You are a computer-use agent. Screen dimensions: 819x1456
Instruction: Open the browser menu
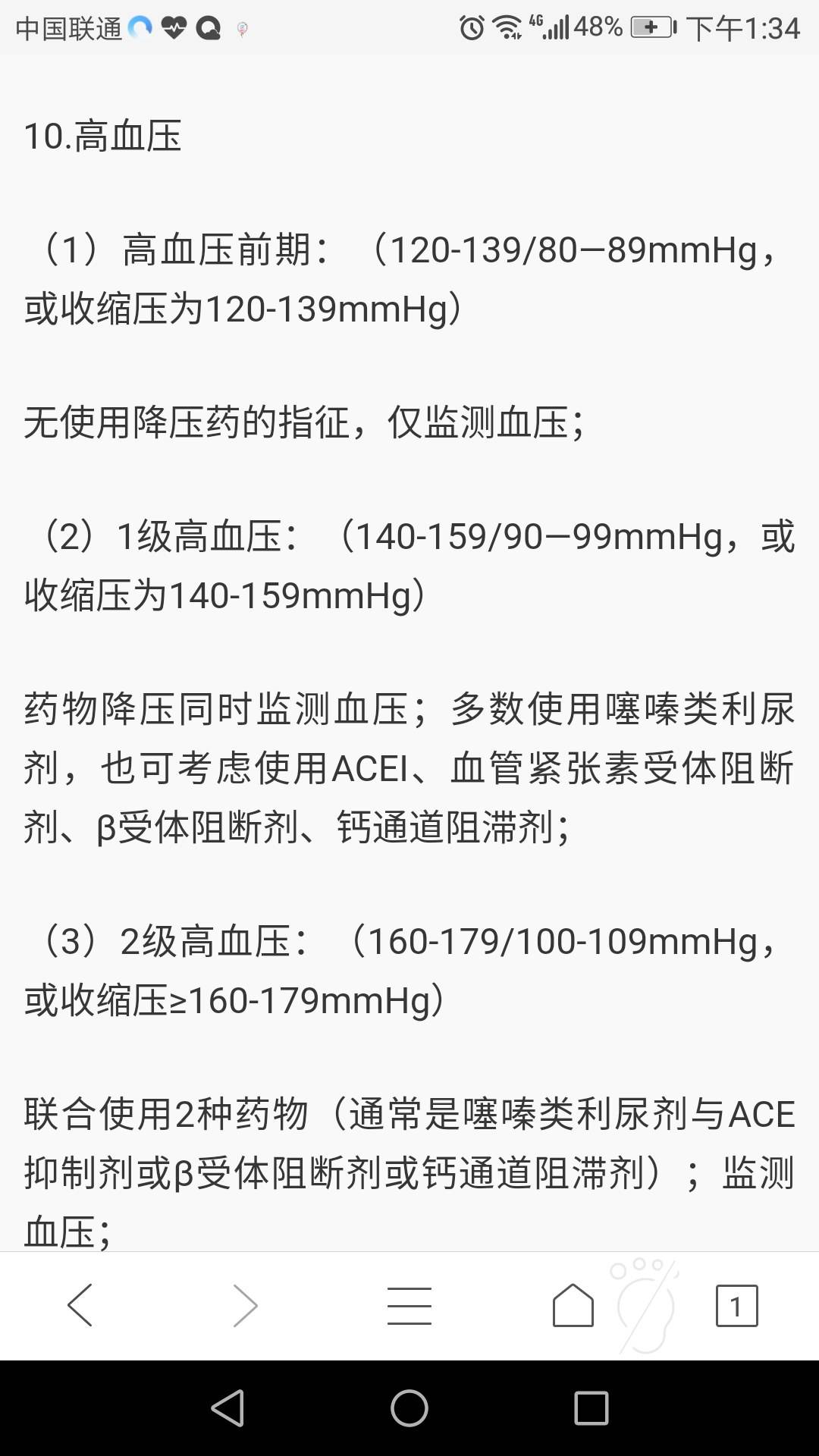tap(409, 1305)
